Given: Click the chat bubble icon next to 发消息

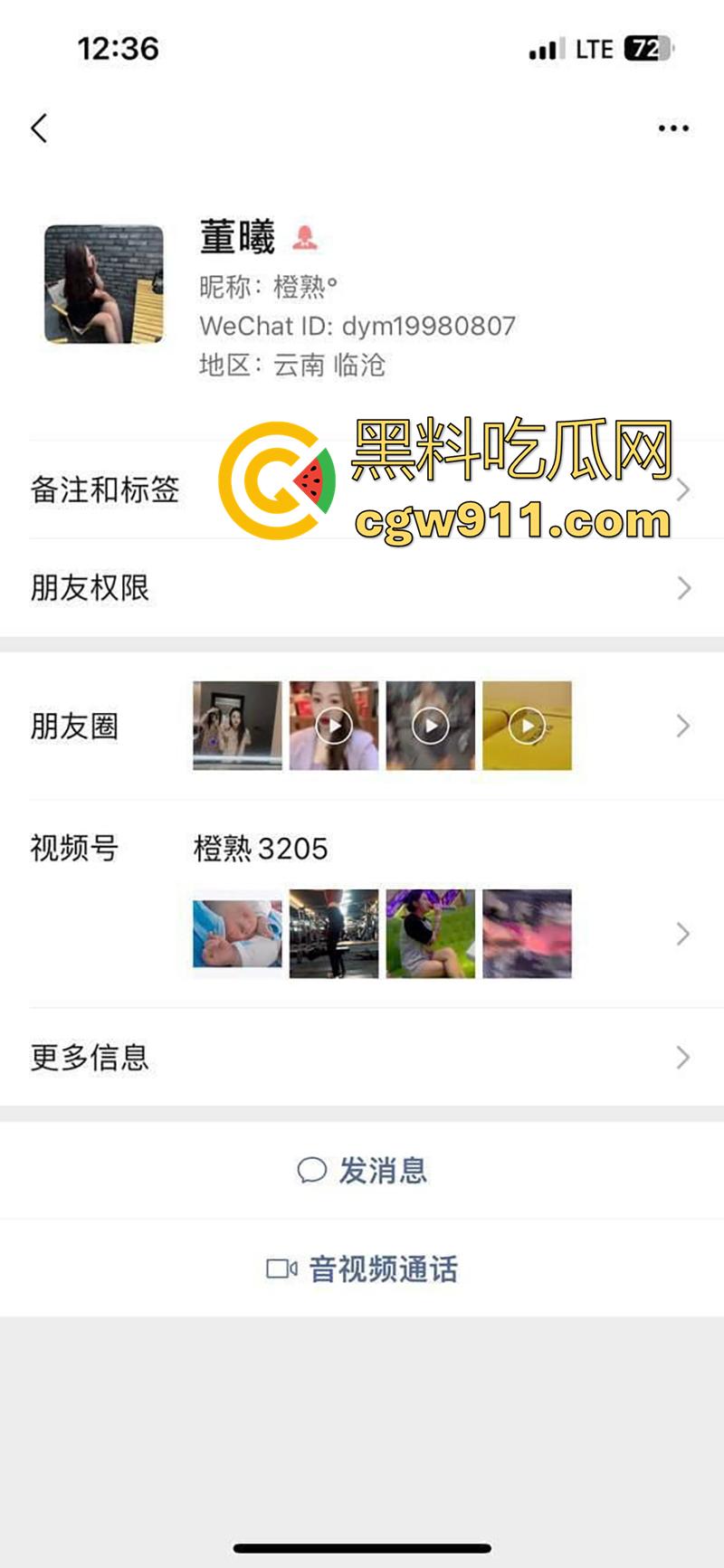Looking at the screenshot, I should 314,1169.
